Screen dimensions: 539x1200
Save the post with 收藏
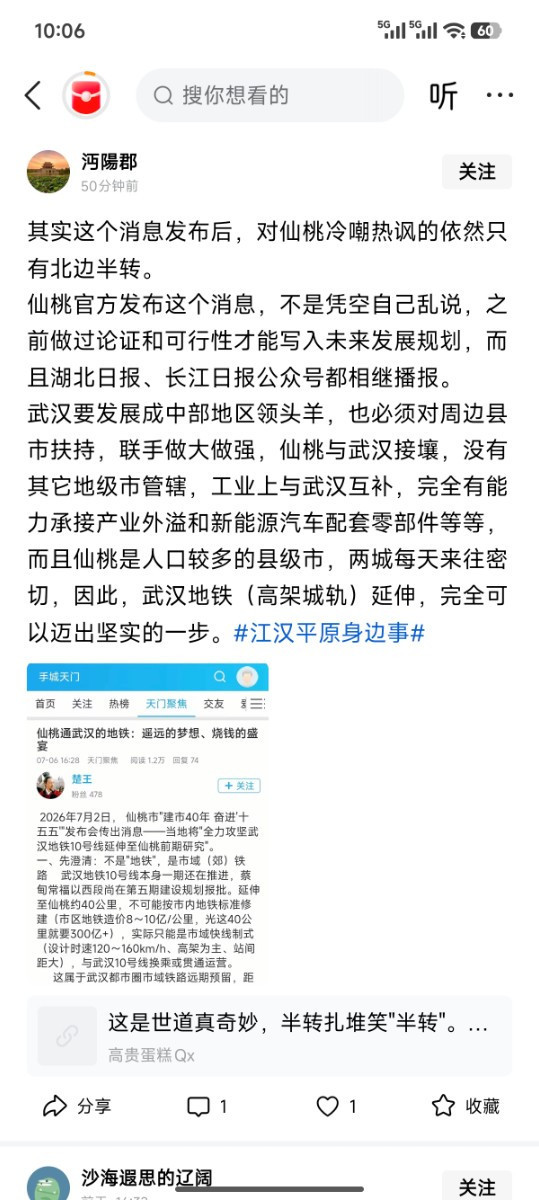[x=465, y=1106]
